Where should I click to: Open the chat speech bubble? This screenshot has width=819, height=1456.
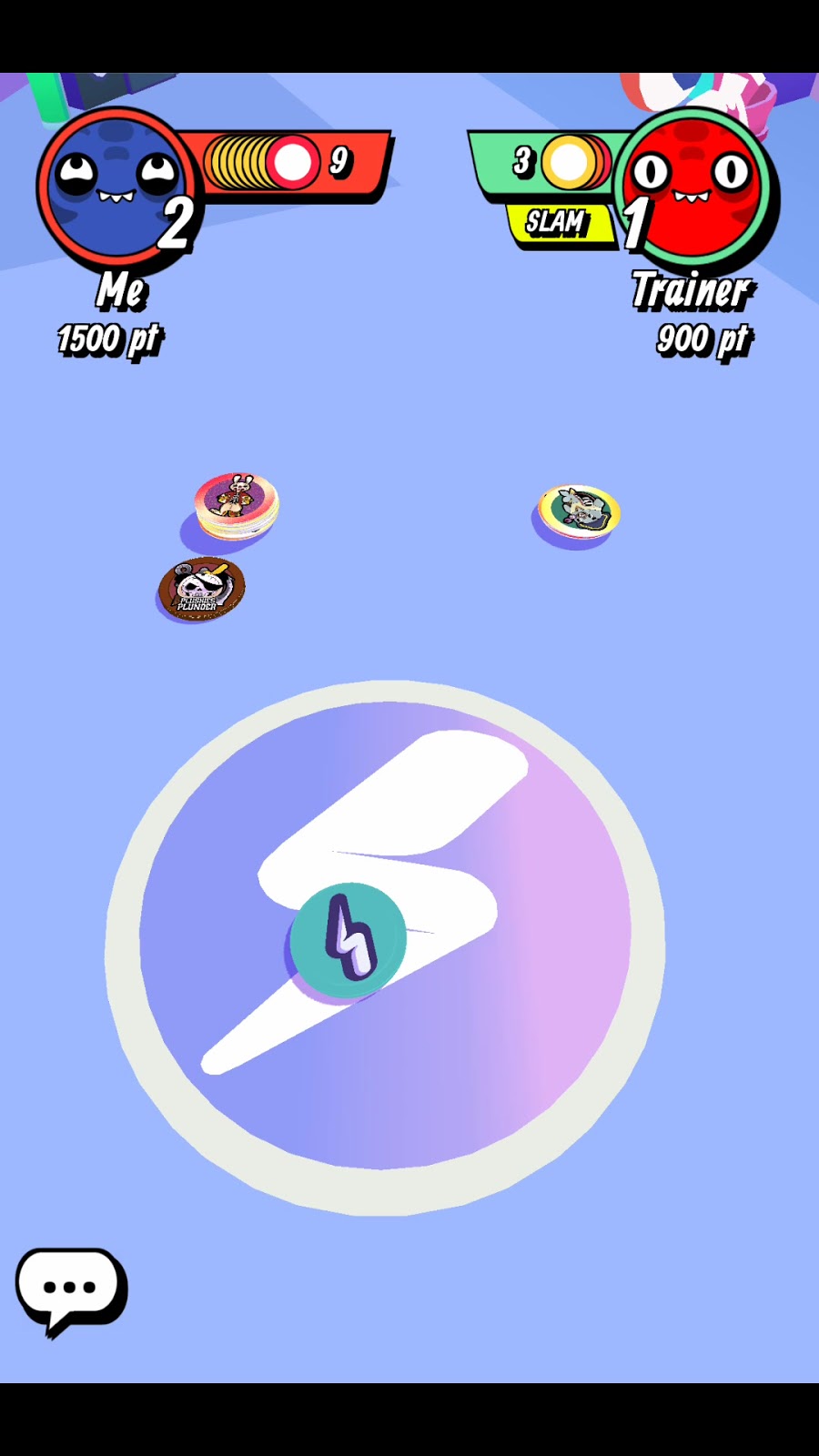(x=69, y=1288)
